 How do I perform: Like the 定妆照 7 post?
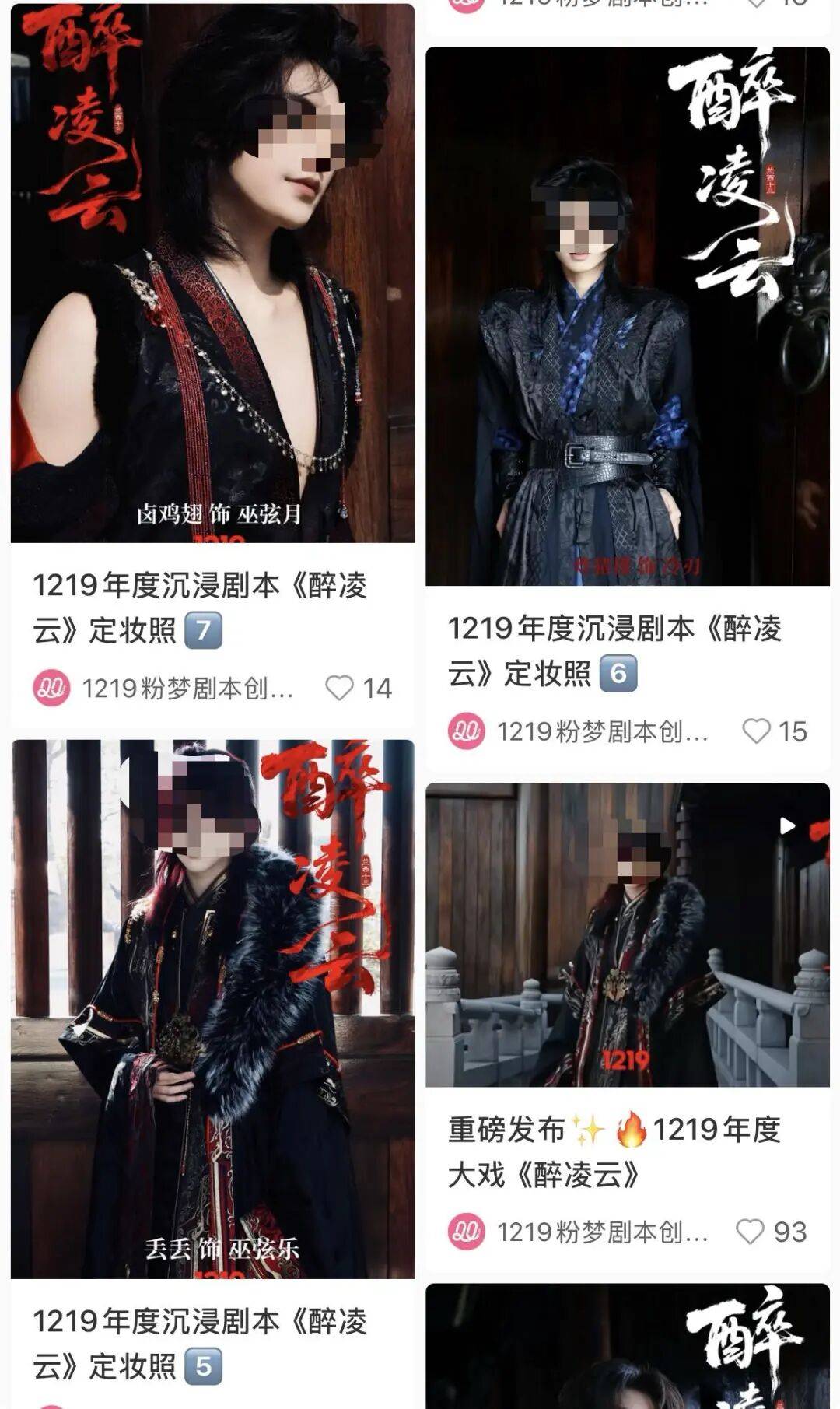tap(339, 688)
